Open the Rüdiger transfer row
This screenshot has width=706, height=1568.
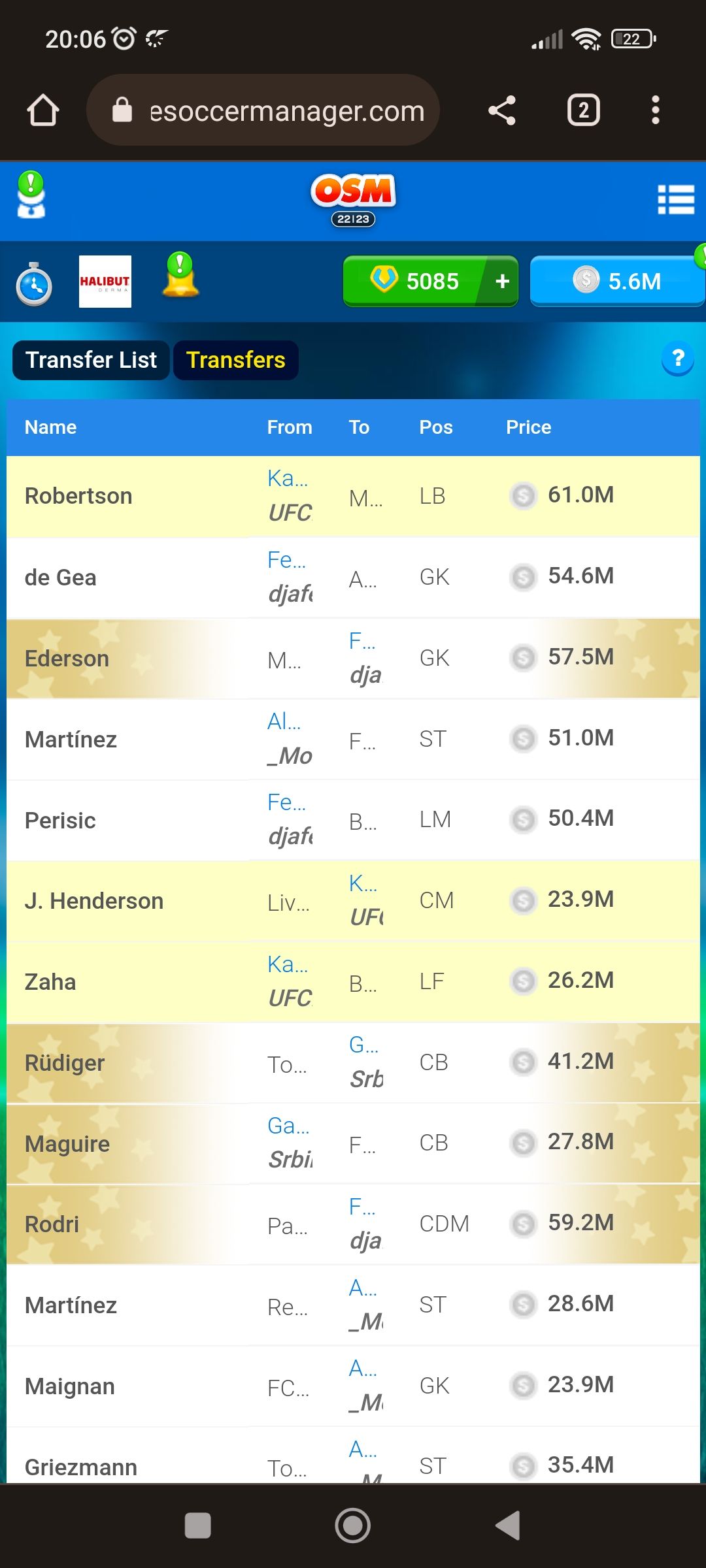[353, 1063]
